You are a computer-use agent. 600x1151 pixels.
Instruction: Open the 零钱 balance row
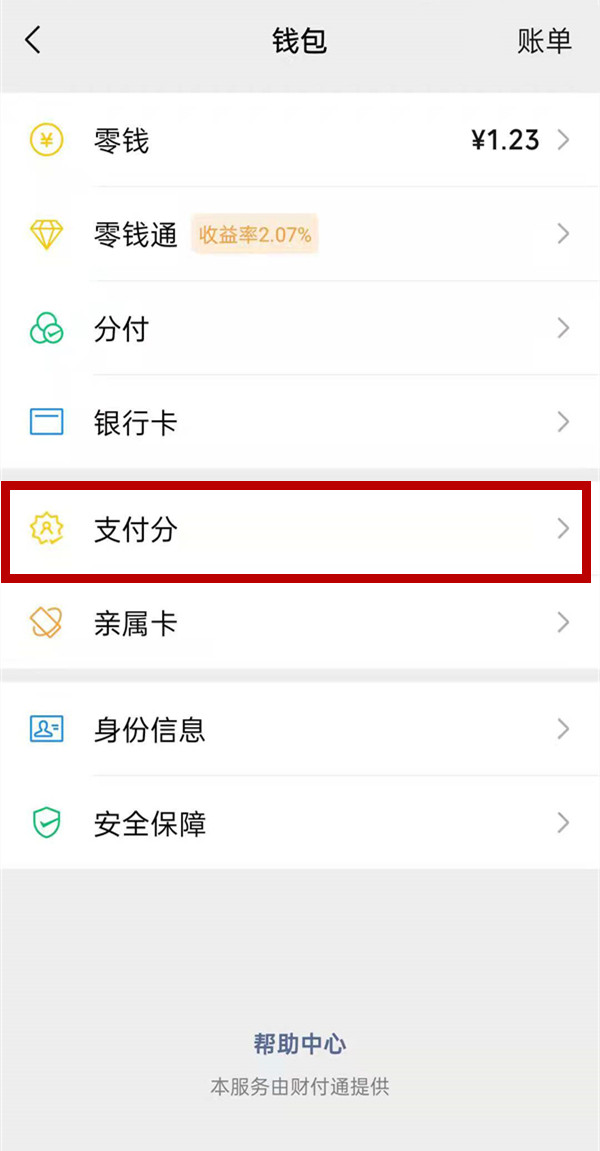tap(300, 140)
